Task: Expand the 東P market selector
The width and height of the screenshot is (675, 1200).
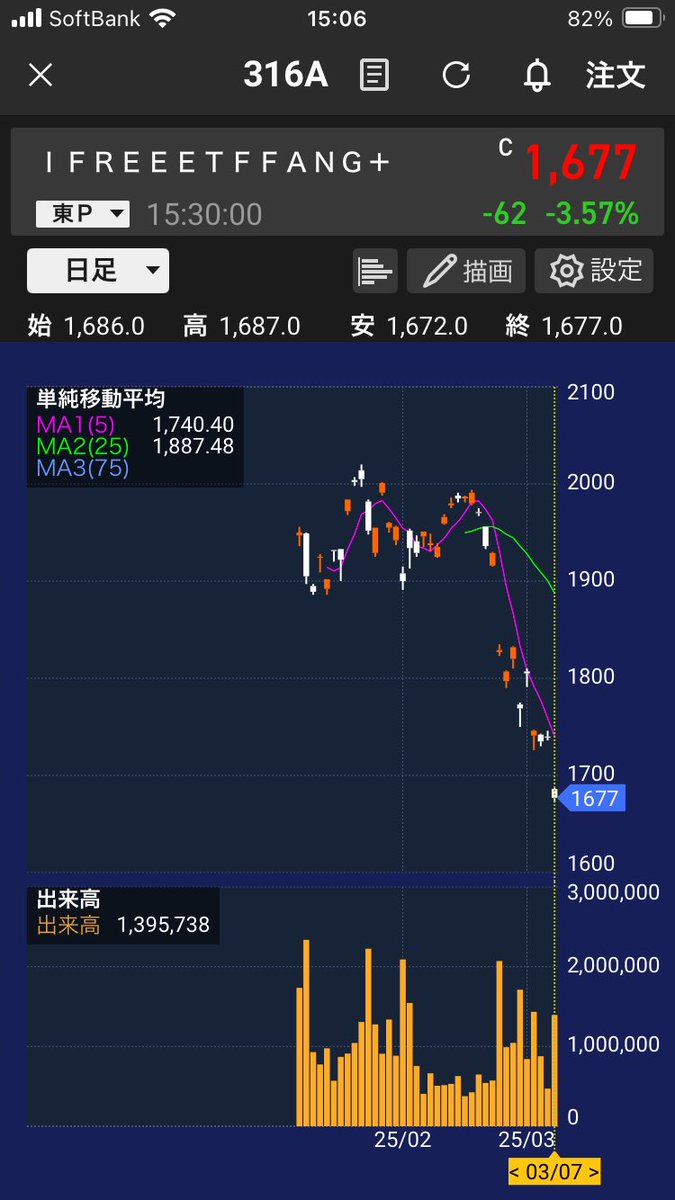Action: pos(83,213)
